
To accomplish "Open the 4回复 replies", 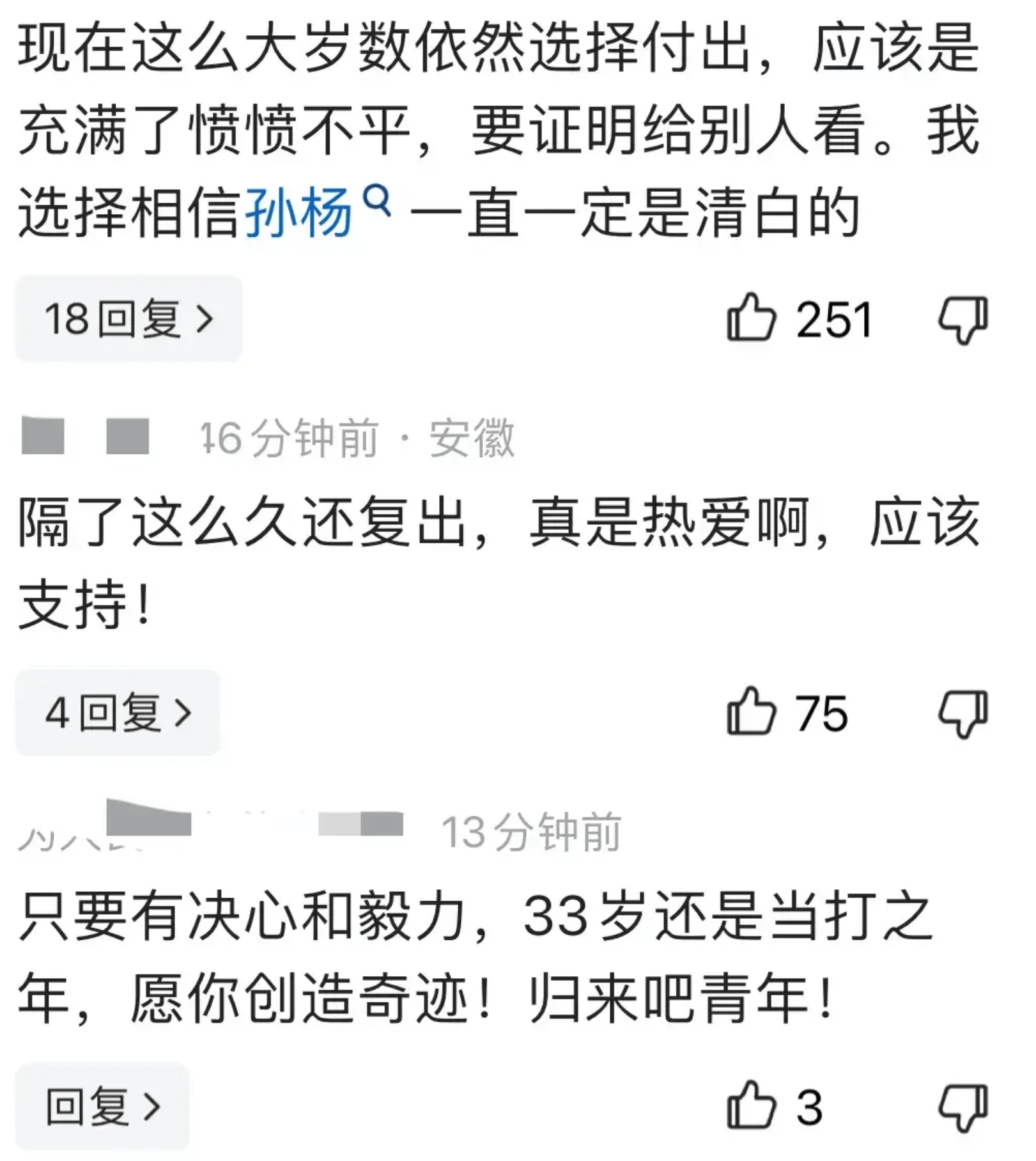I will (118, 712).
